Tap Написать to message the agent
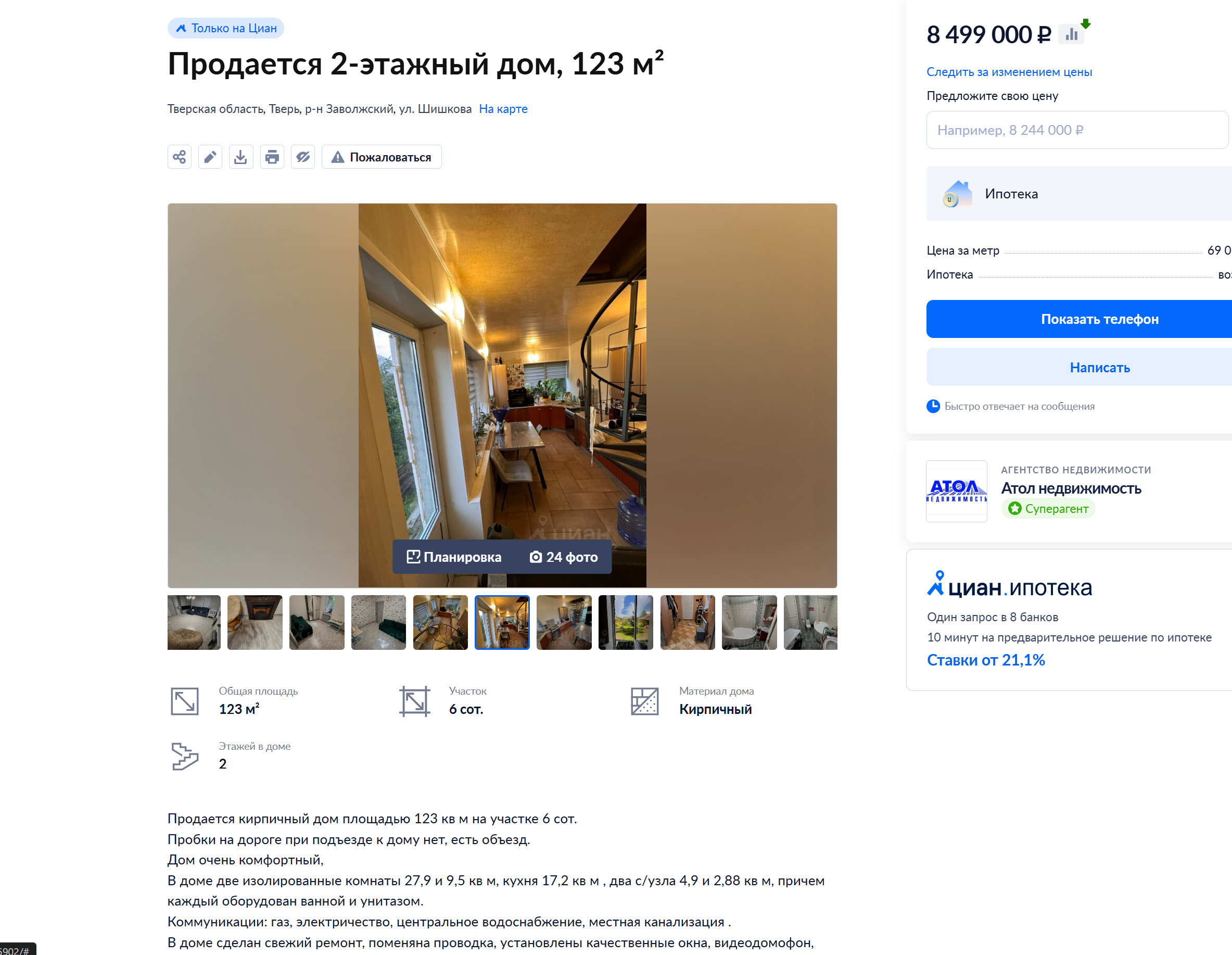The image size is (1232, 955). (1099, 368)
